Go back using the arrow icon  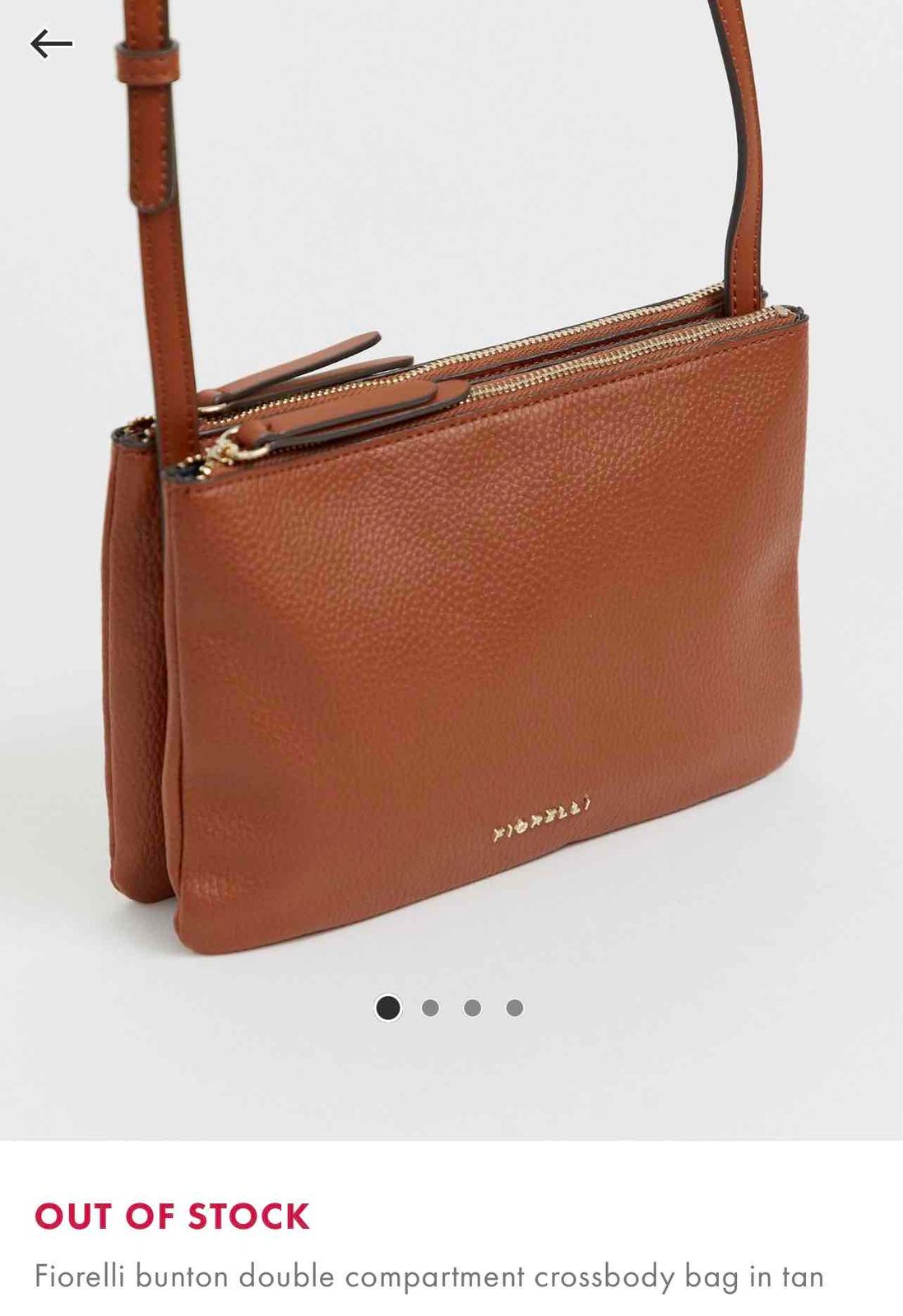point(51,44)
